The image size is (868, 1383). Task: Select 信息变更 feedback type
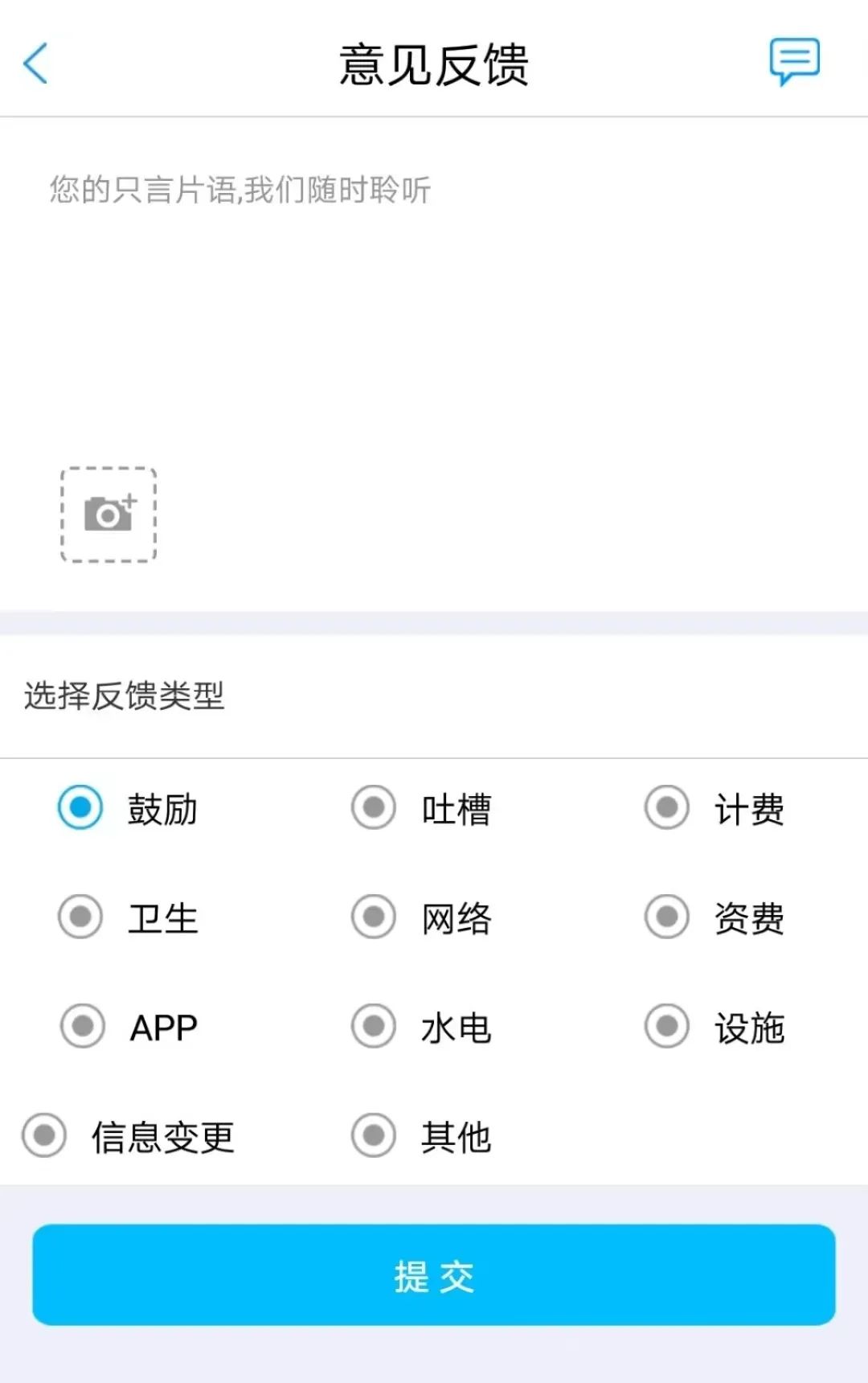[44, 1135]
